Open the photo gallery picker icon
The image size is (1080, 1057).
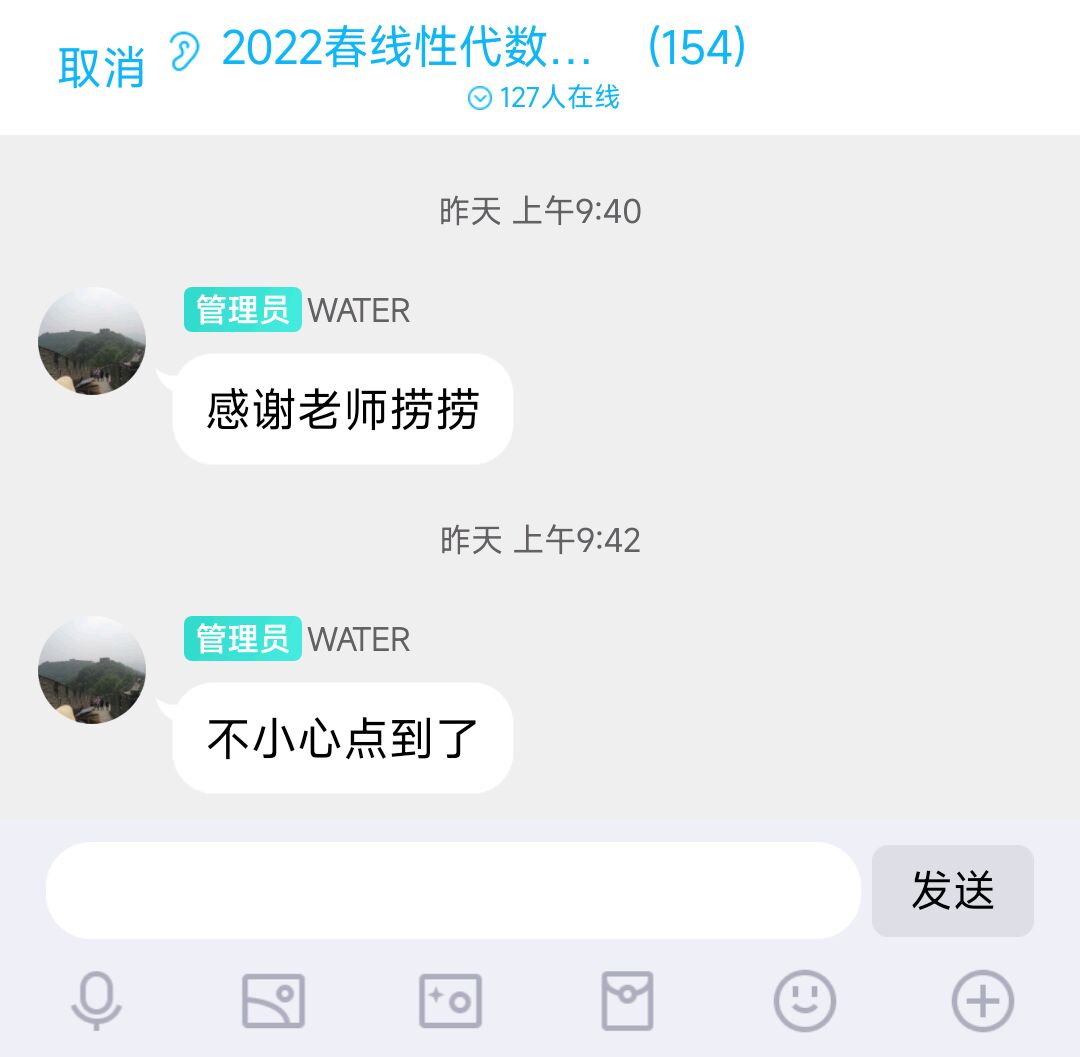[273, 1000]
